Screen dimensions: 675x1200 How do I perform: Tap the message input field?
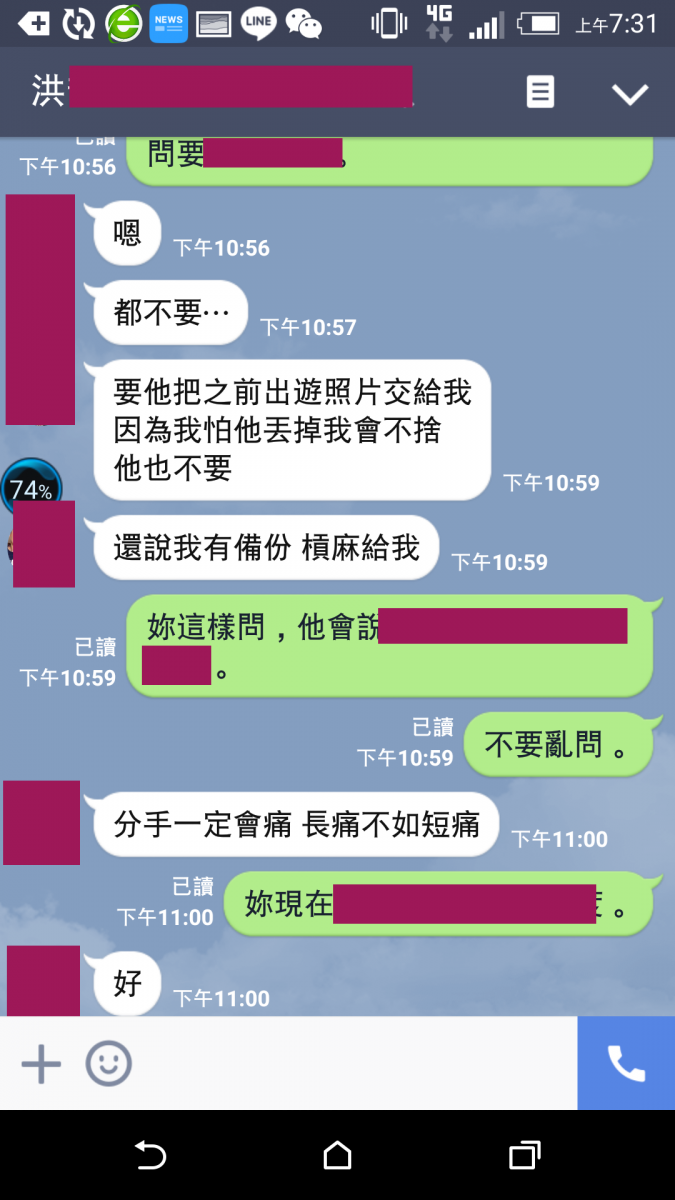[x=350, y=1064]
